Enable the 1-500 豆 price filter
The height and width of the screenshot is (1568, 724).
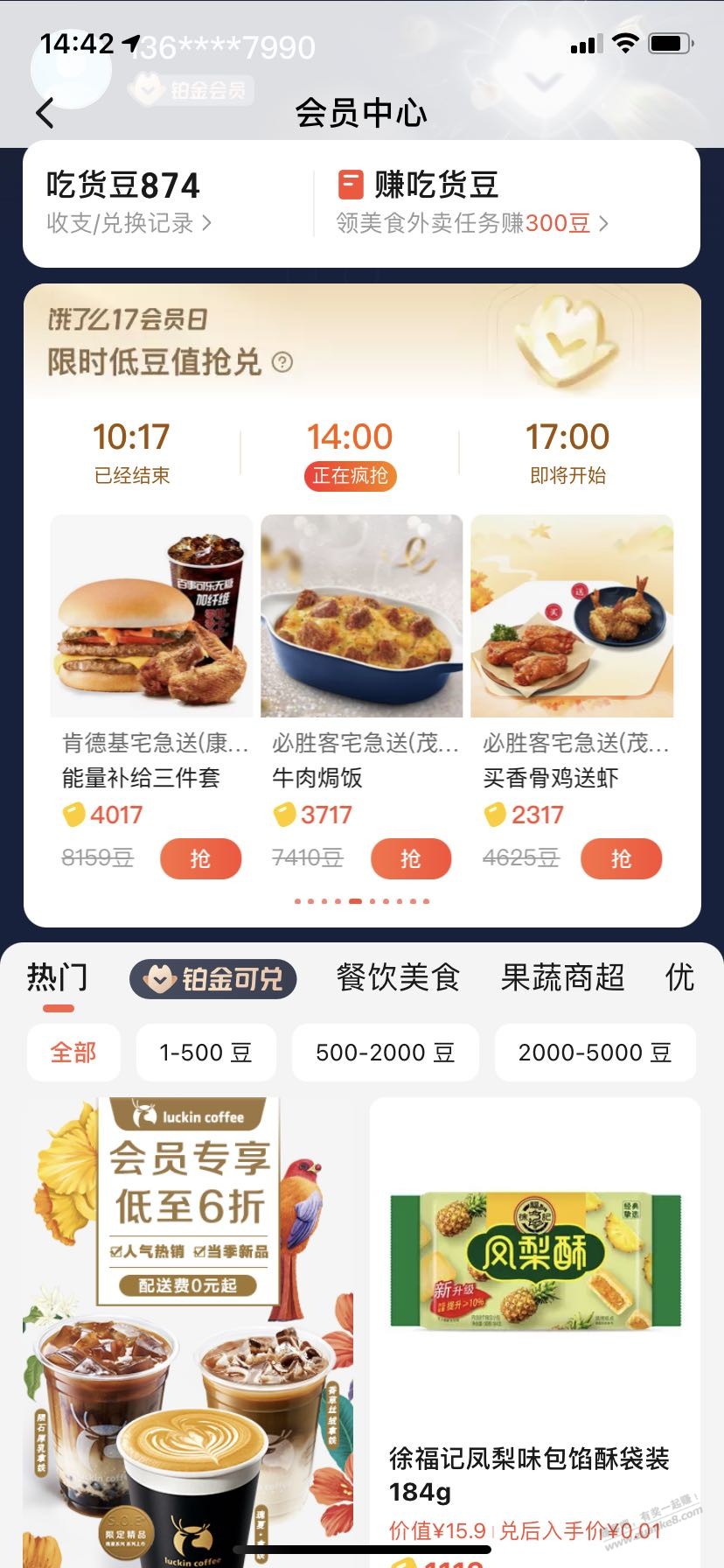tap(206, 1053)
